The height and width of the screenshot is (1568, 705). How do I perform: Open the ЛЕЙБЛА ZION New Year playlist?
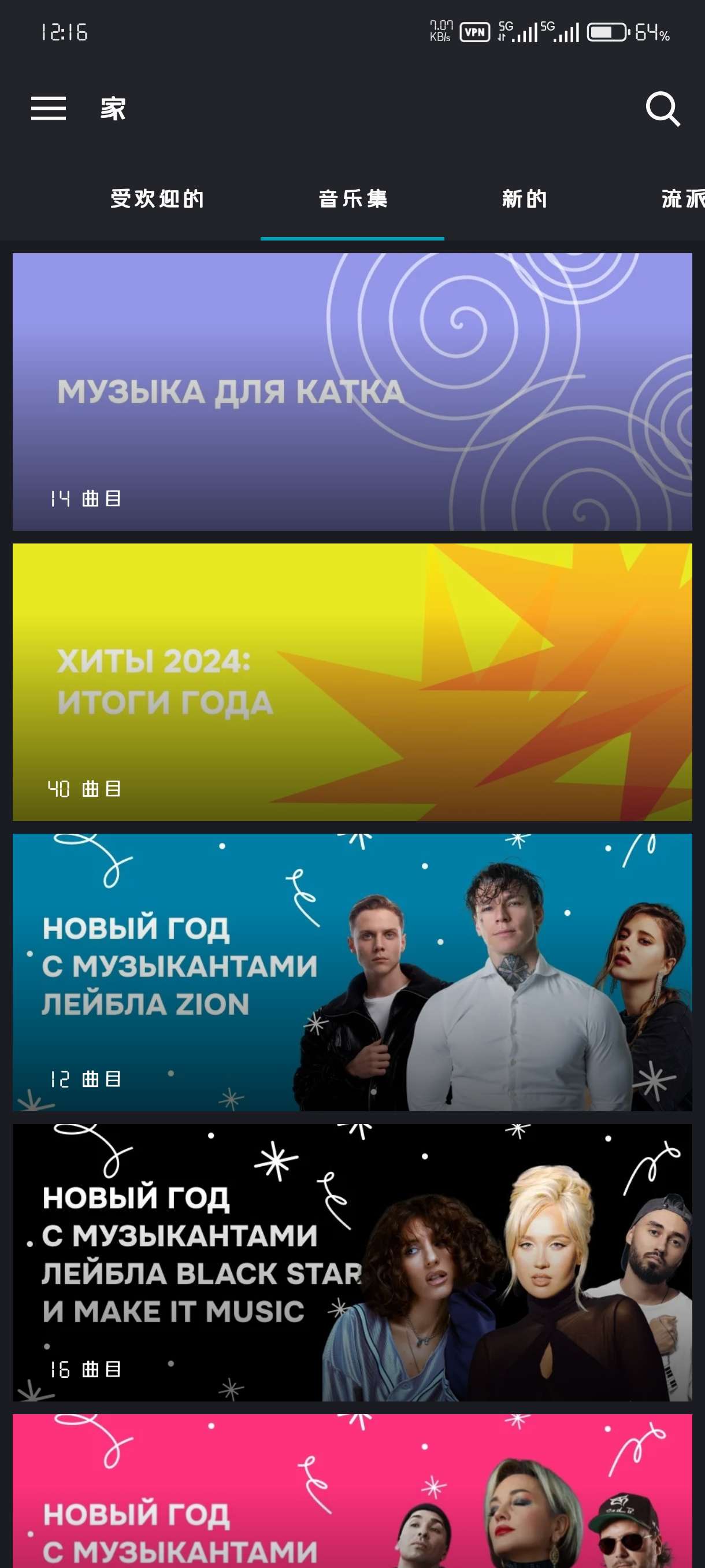coord(352,972)
